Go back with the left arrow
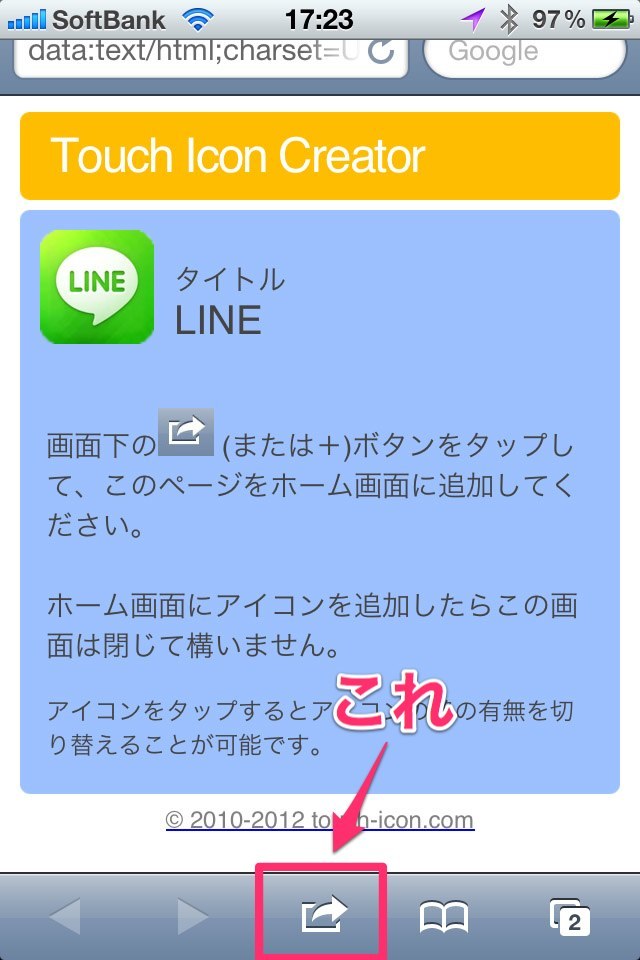The width and height of the screenshot is (640, 960). 64,915
